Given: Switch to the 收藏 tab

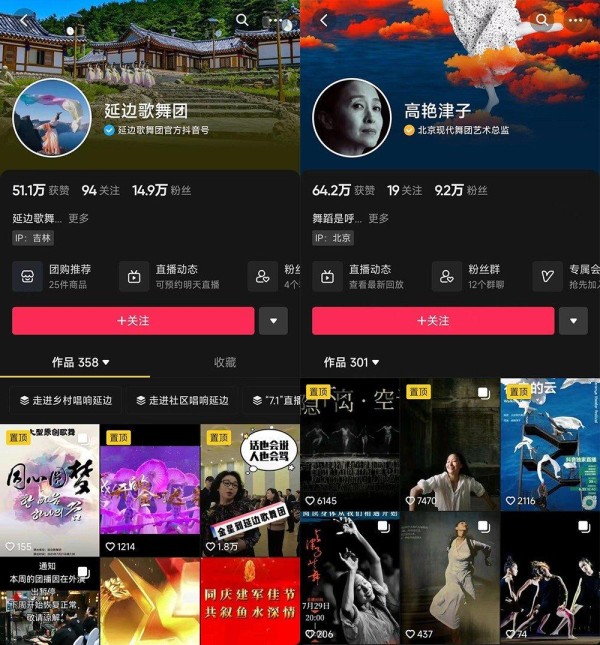Looking at the screenshot, I should (225, 362).
